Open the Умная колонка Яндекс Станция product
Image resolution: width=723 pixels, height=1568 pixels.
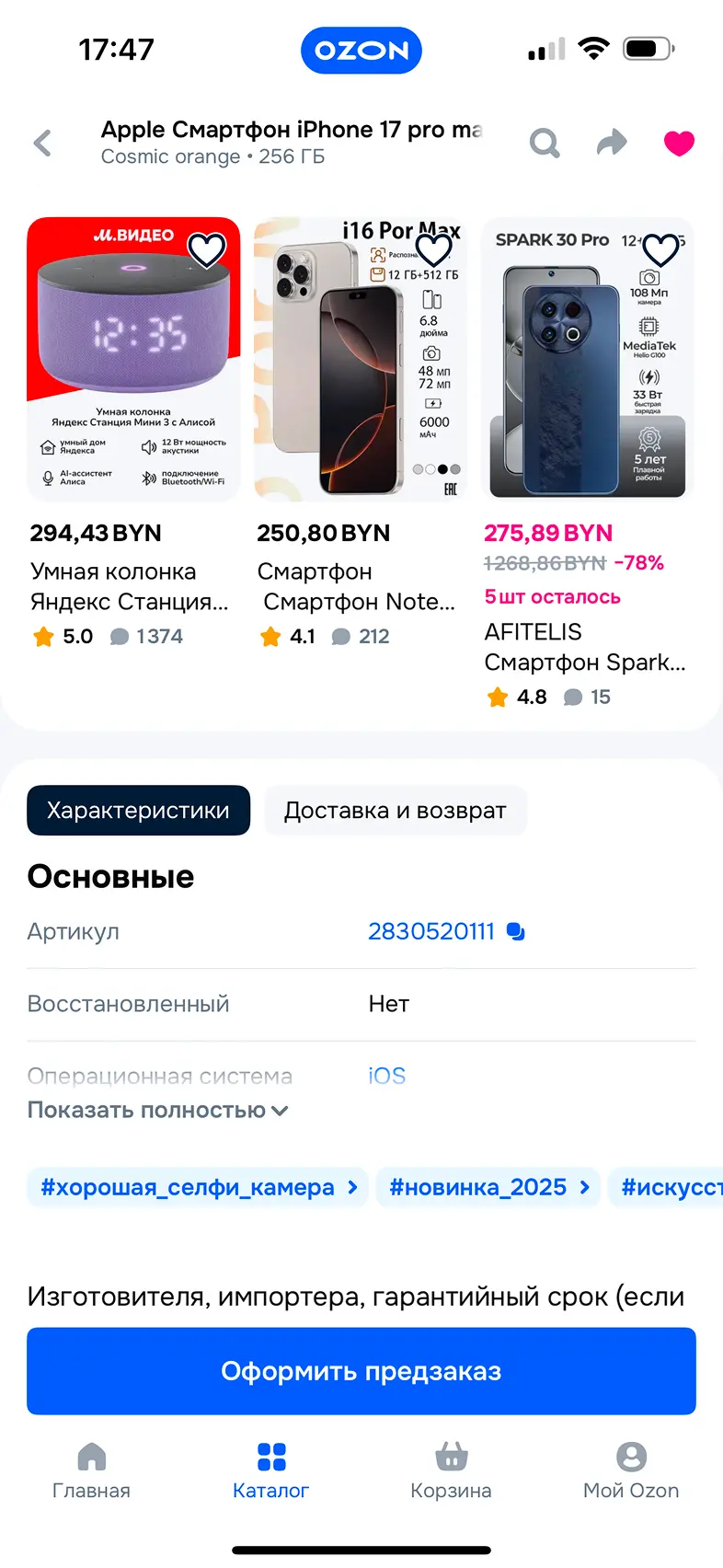133,359
